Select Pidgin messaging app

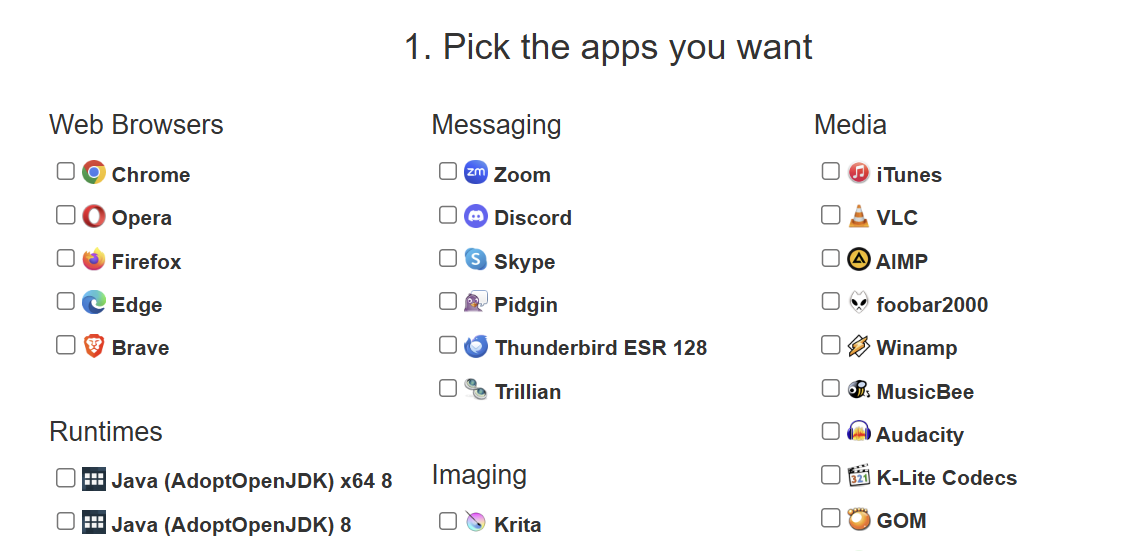coord(448,302)
